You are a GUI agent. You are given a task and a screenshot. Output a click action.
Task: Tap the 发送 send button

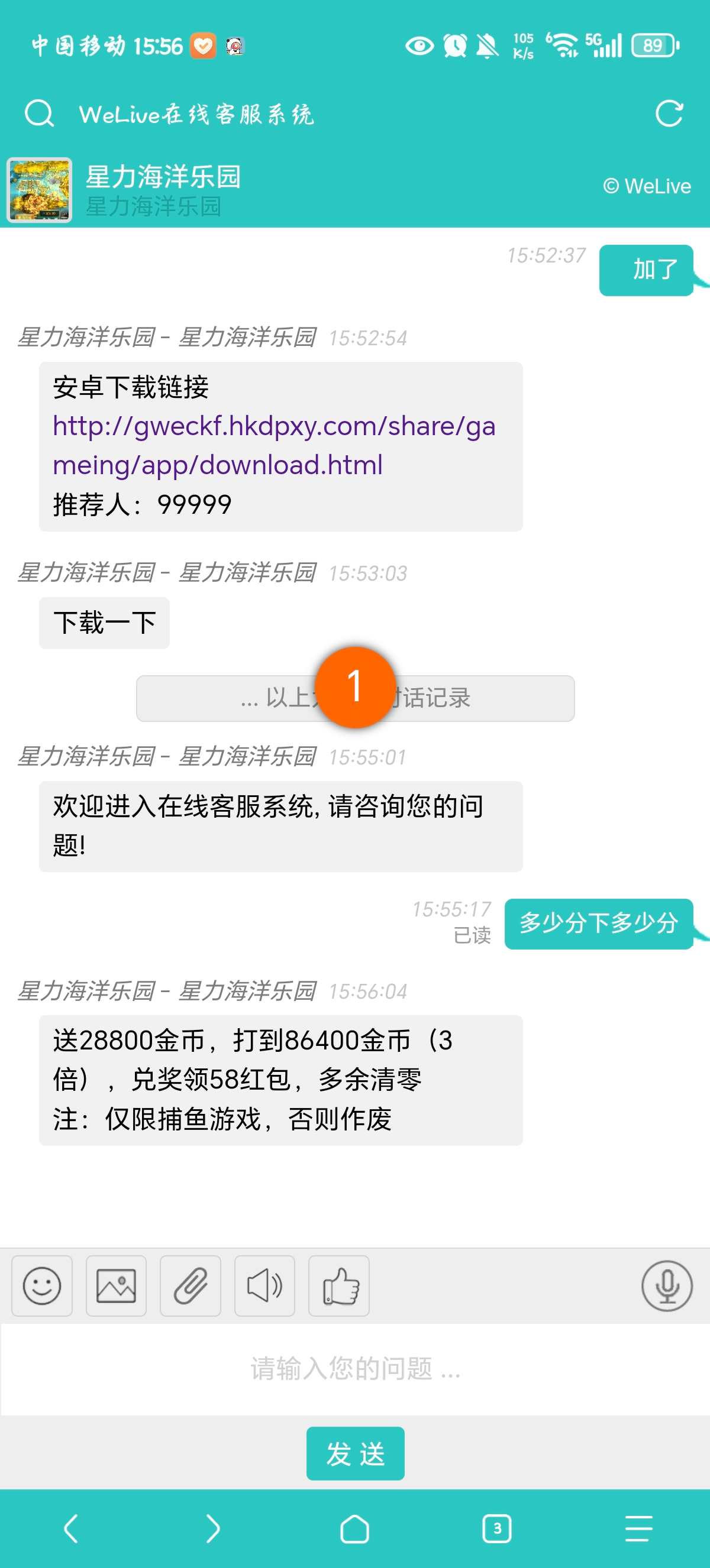point(355,1453)
